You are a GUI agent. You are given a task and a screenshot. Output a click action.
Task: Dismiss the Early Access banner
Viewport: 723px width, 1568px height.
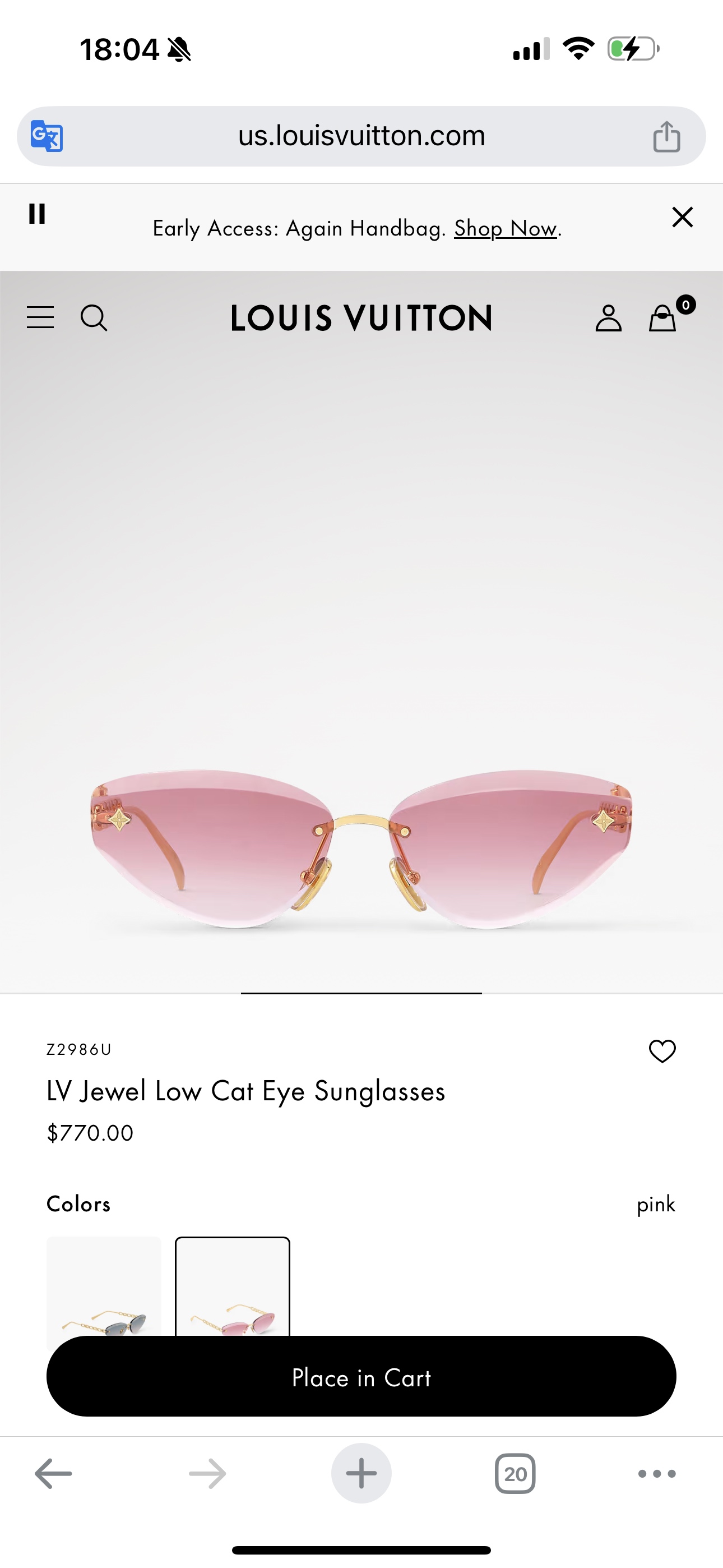pyautogui.click(x=682, y=216)
